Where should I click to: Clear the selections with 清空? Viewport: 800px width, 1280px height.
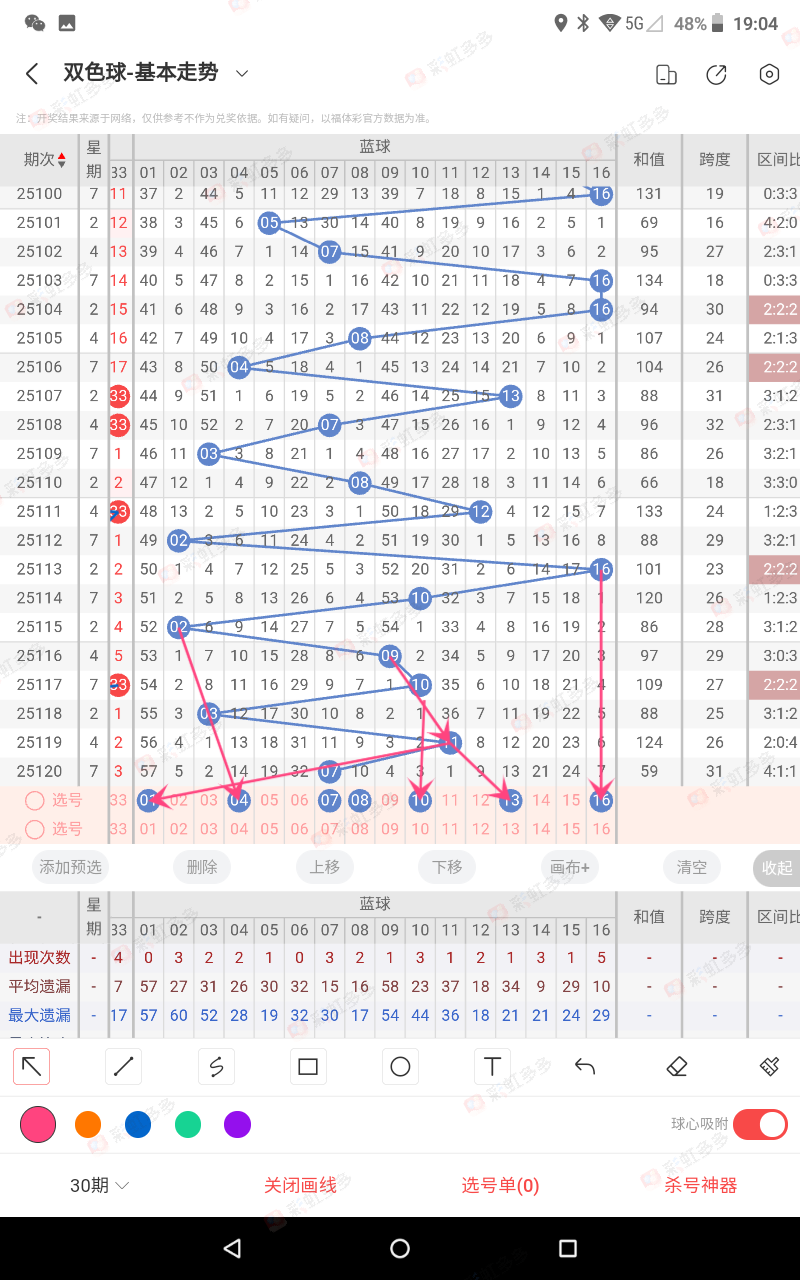692,867
